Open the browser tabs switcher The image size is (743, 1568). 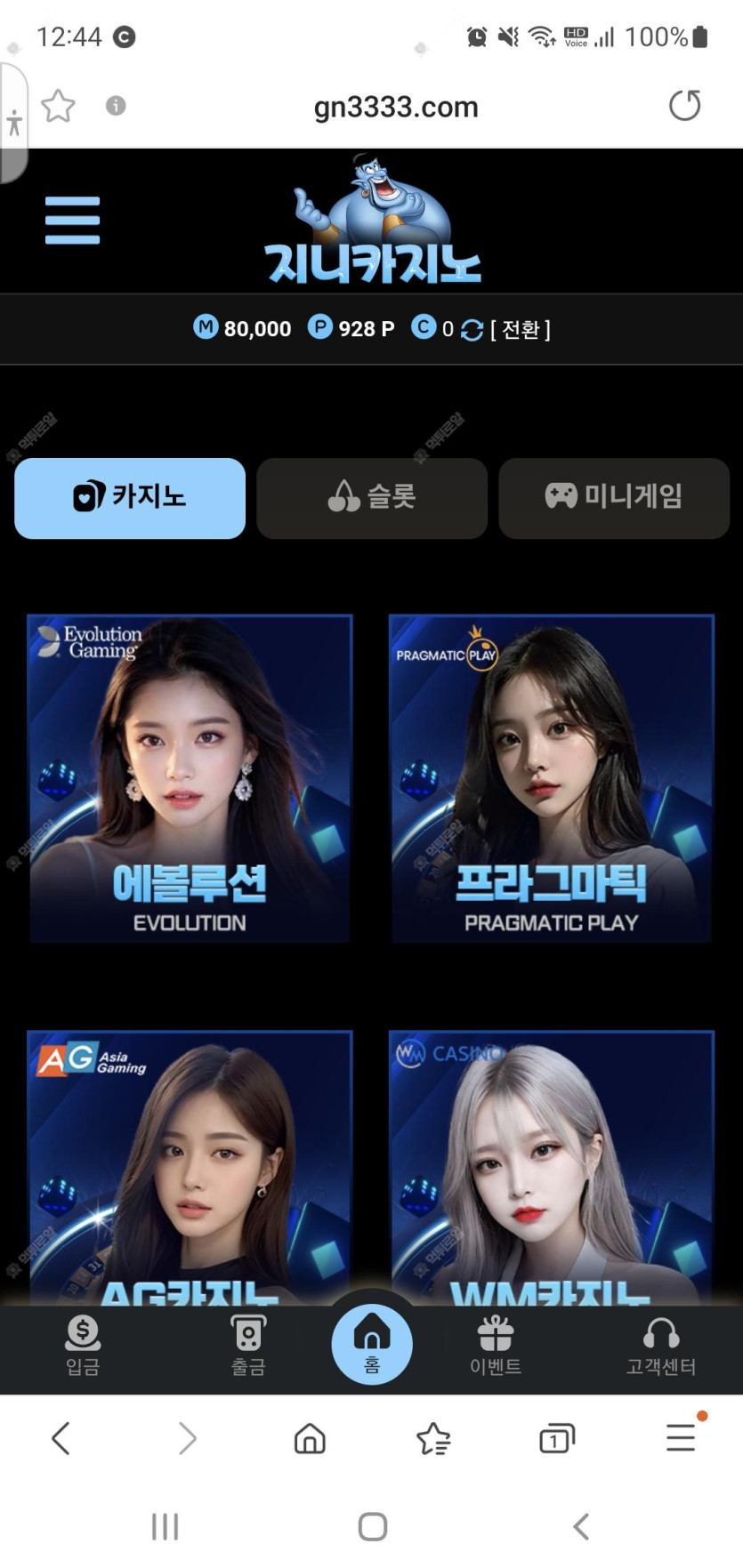[x=557, y=1438]
